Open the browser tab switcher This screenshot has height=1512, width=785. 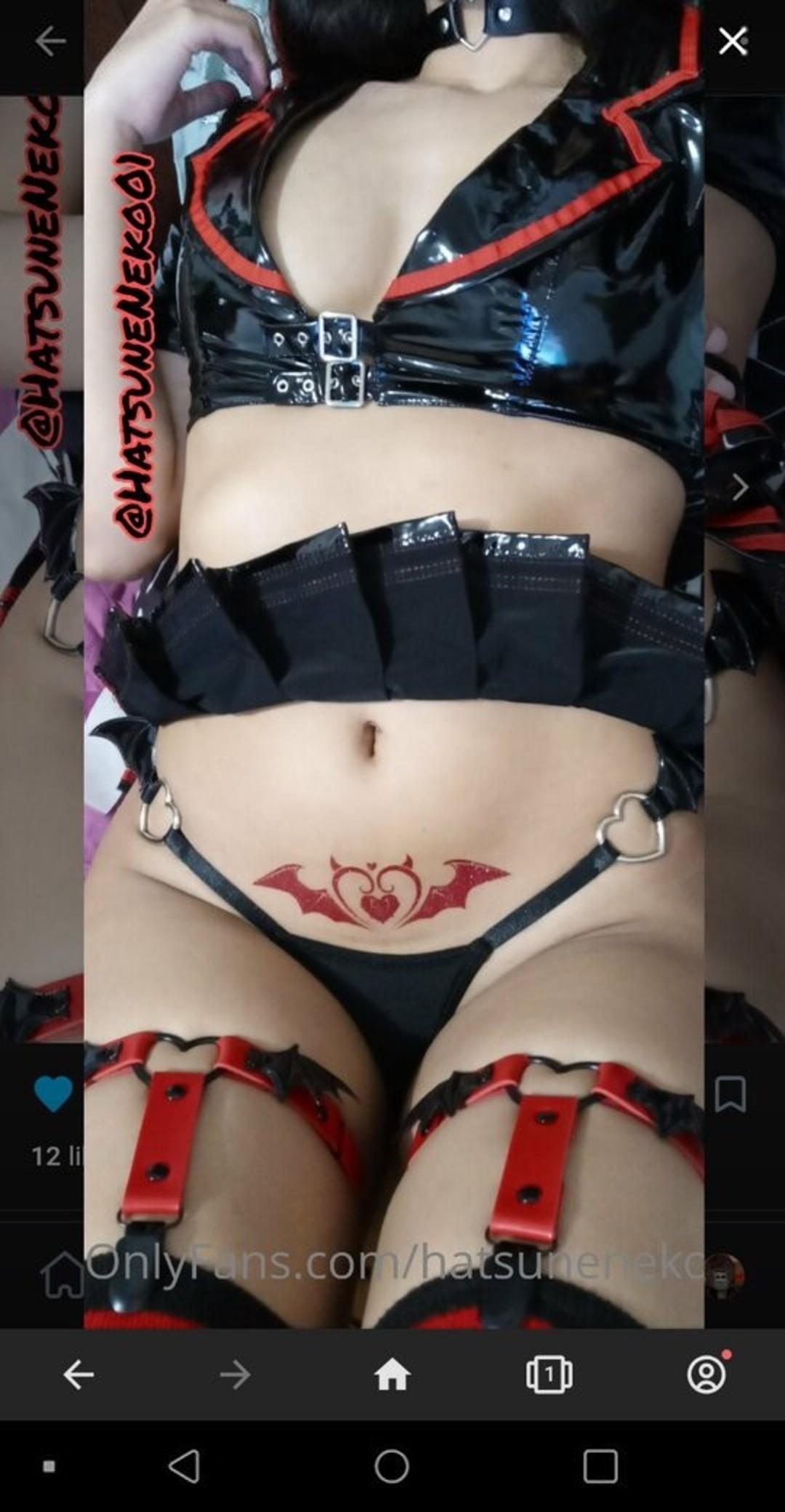[x=549, y=1375]
